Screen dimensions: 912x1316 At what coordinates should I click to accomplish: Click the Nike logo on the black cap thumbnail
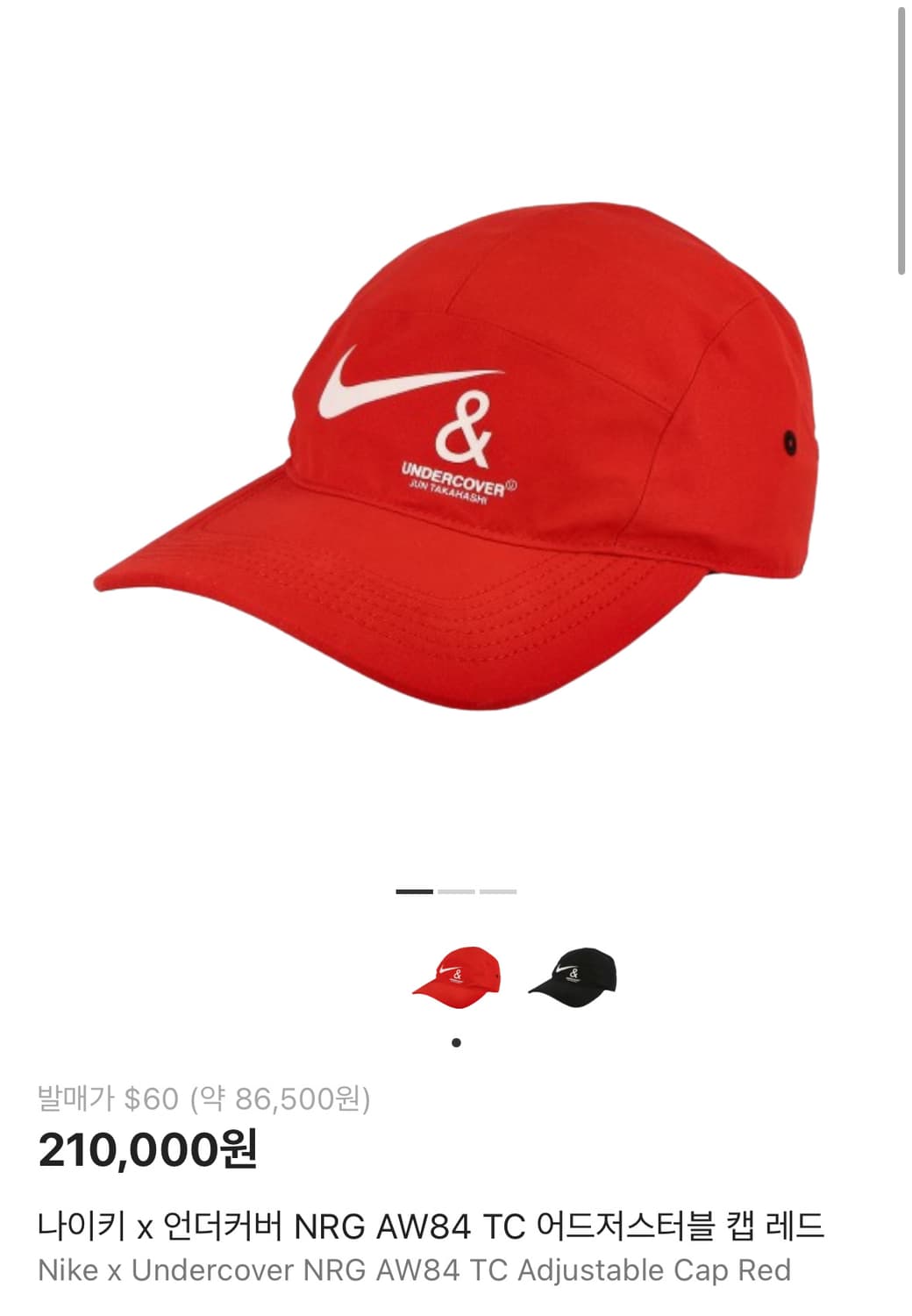[568, 969]
